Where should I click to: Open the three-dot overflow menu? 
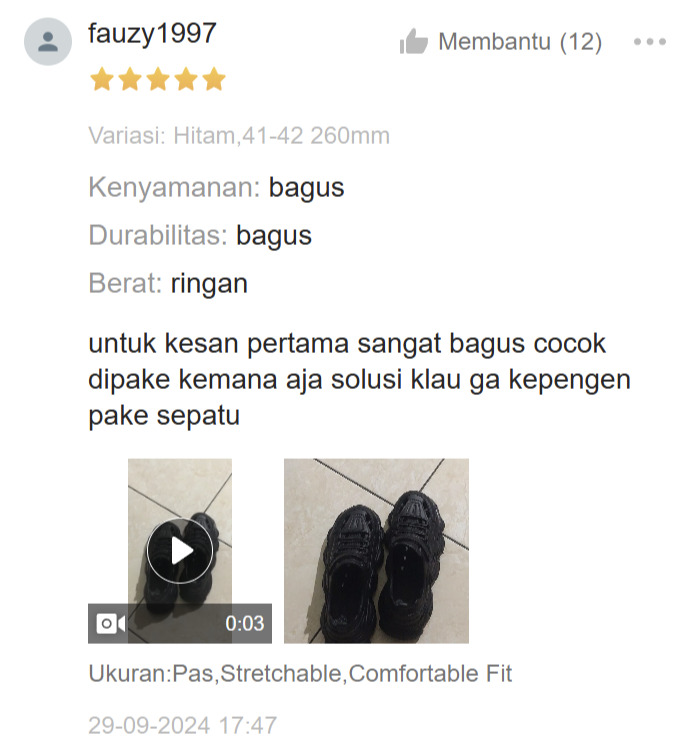coord(649,42)
